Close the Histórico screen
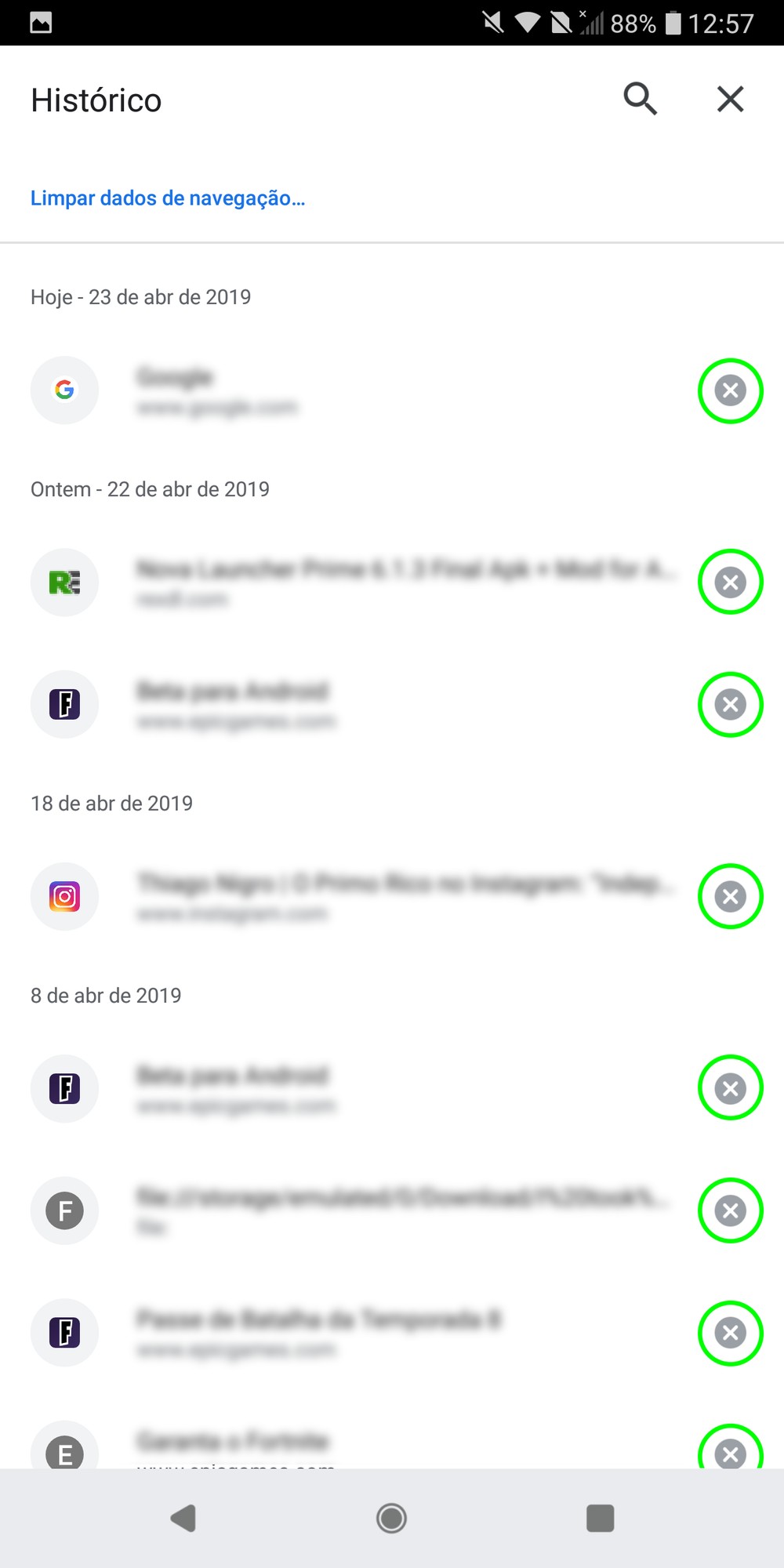 click(730, 99)
